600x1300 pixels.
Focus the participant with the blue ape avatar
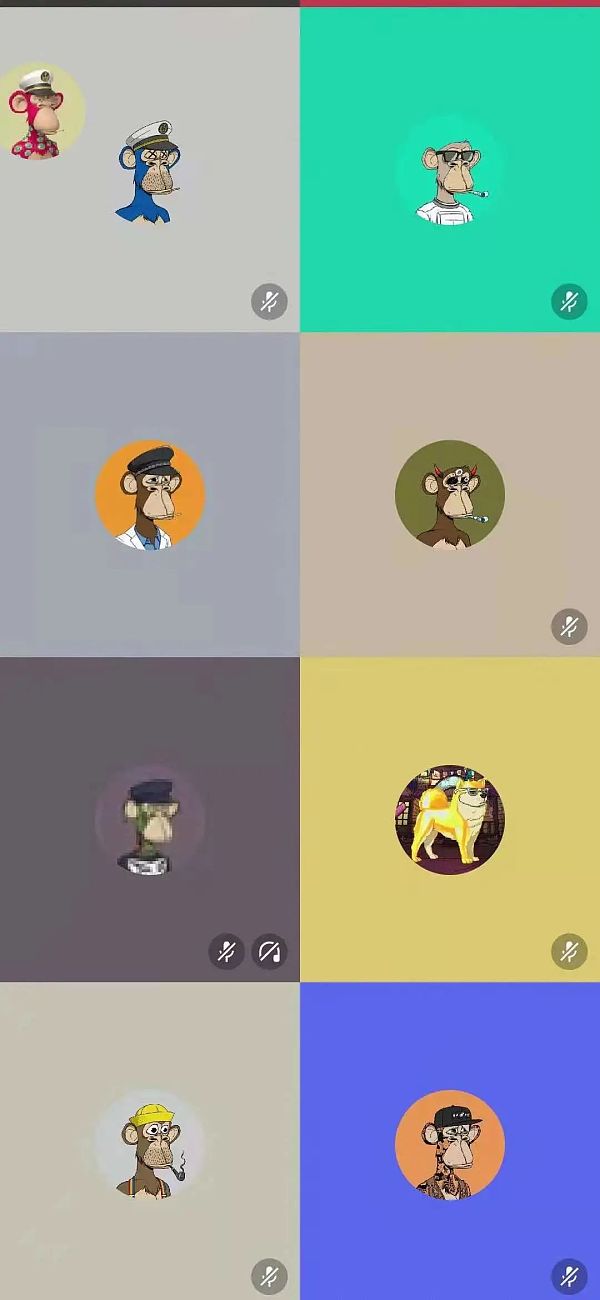[150, 172]
